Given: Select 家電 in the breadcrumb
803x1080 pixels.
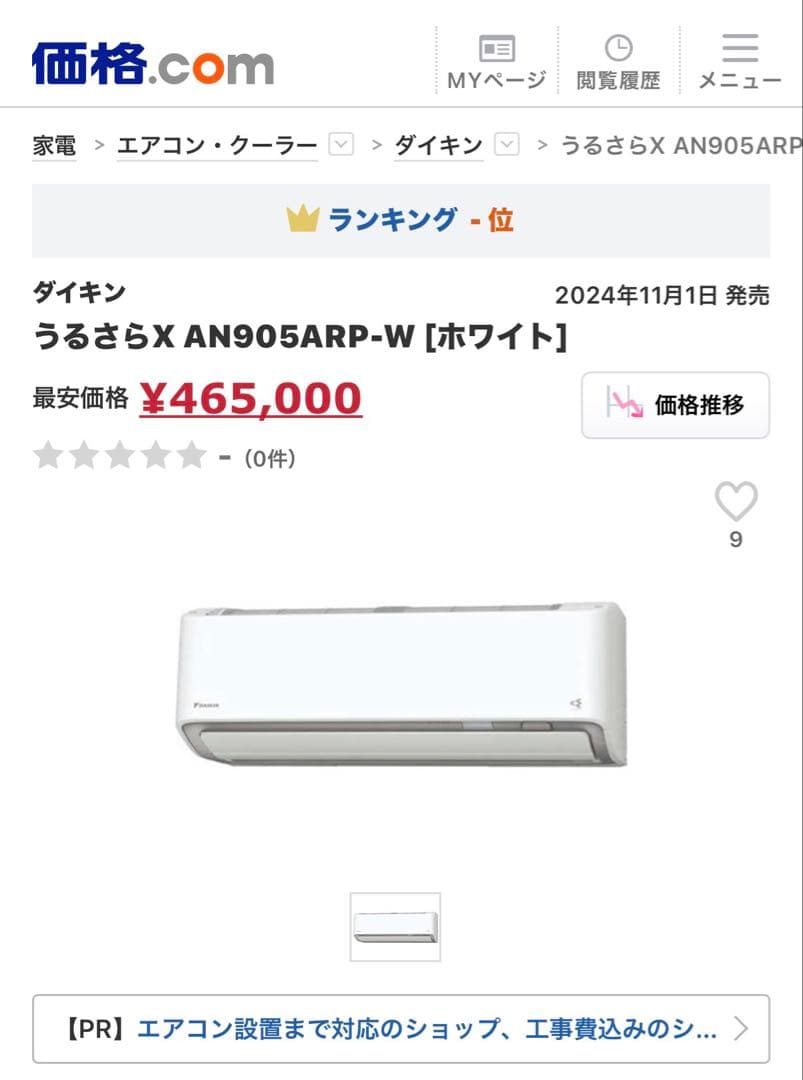Looking at the screenshot, I should (x=52, y=144).
